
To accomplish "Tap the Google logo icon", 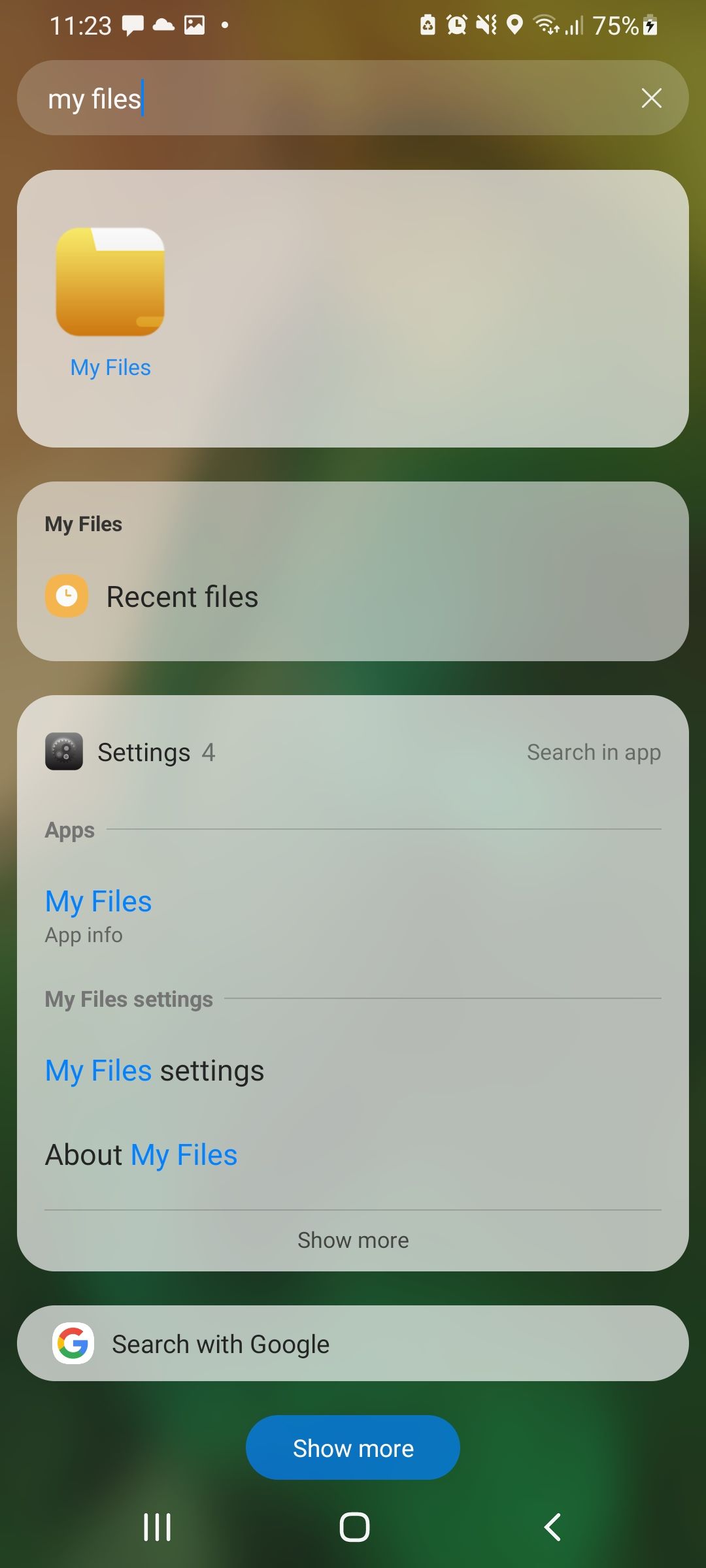I will pyautogui.click(x=74, y=1343).
